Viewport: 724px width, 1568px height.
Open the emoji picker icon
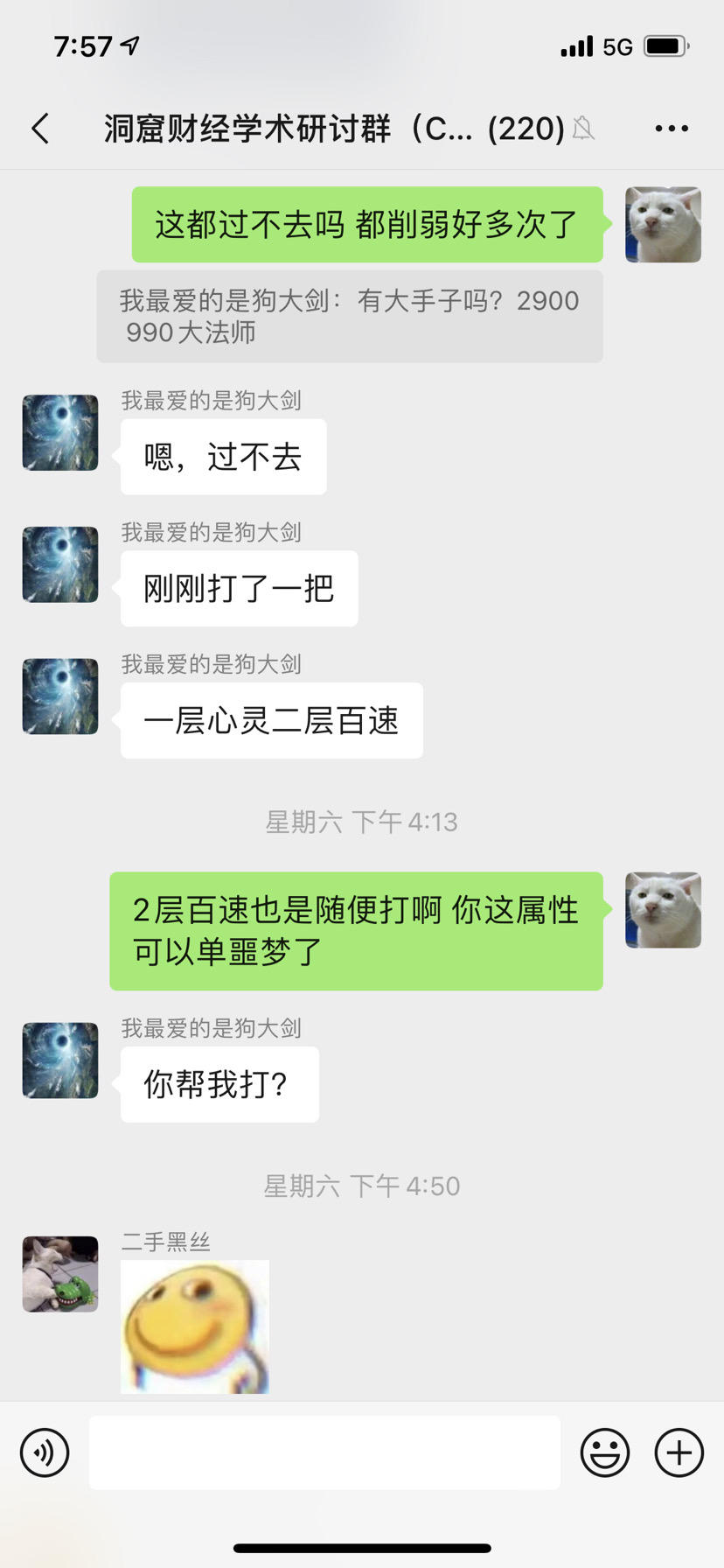[x=605, y=1452]
